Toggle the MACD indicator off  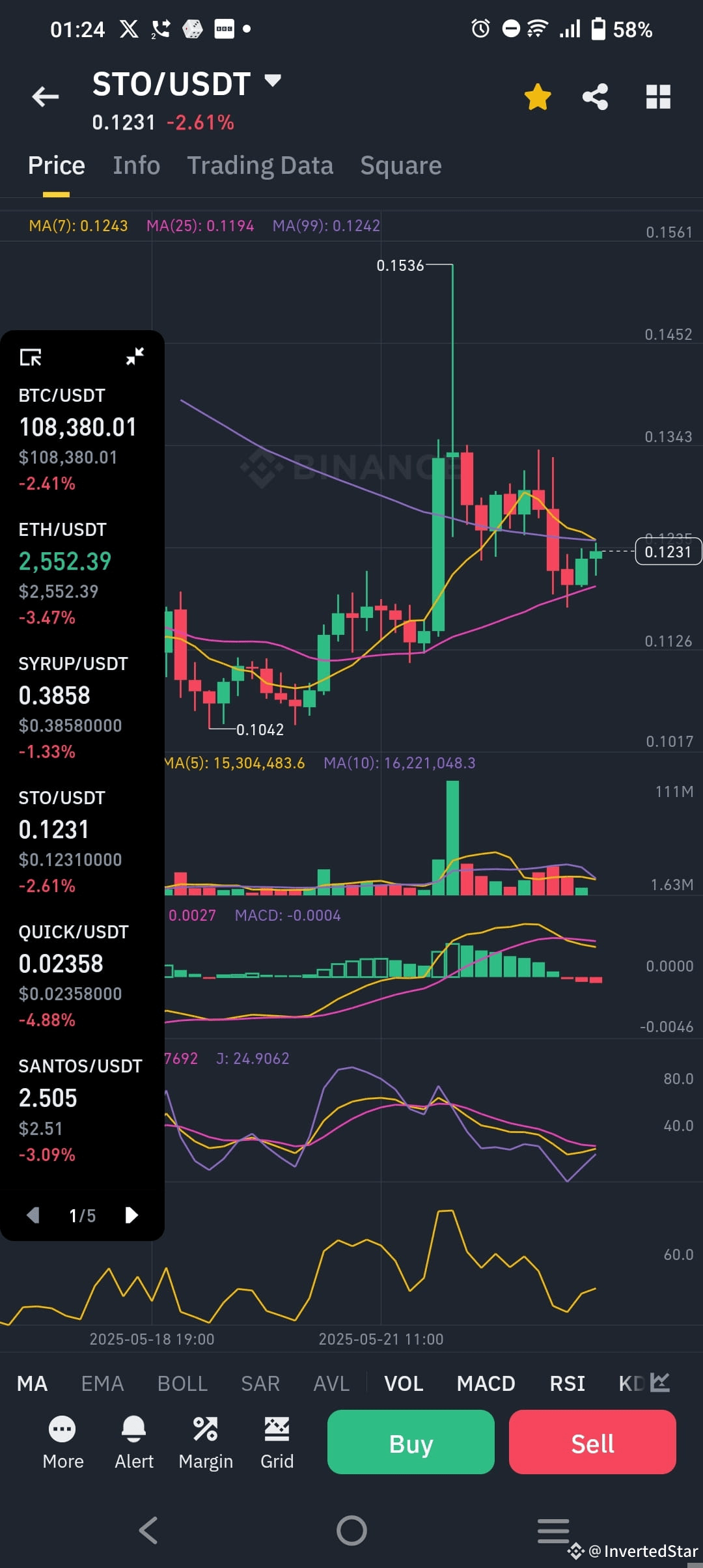click(486, 1382)
